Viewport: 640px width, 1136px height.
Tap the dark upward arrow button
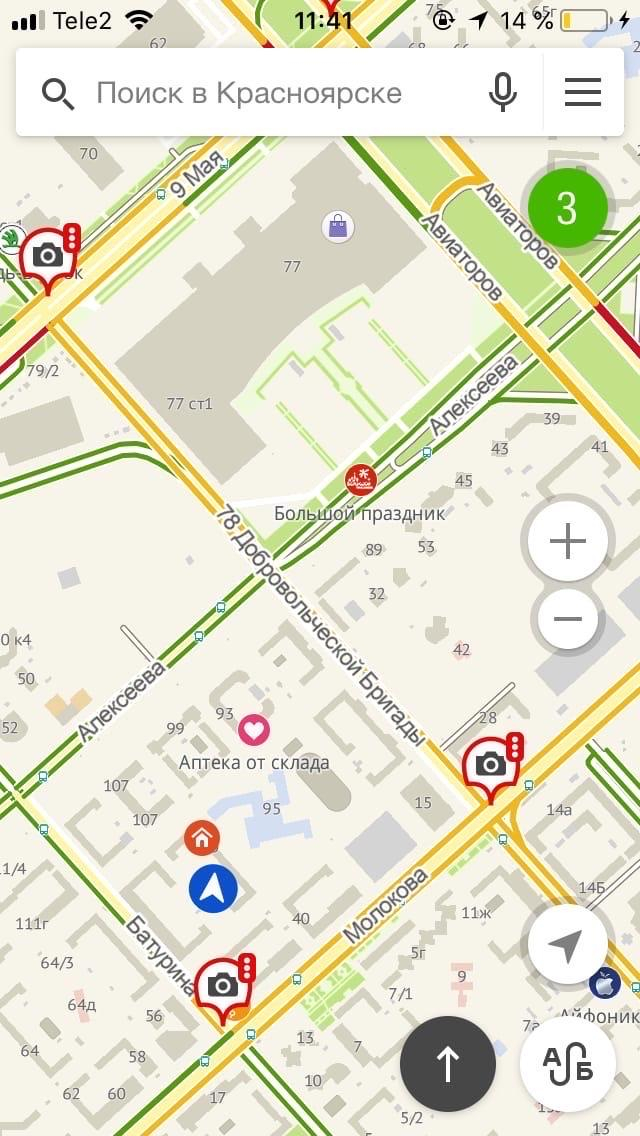pos(448,1064)
